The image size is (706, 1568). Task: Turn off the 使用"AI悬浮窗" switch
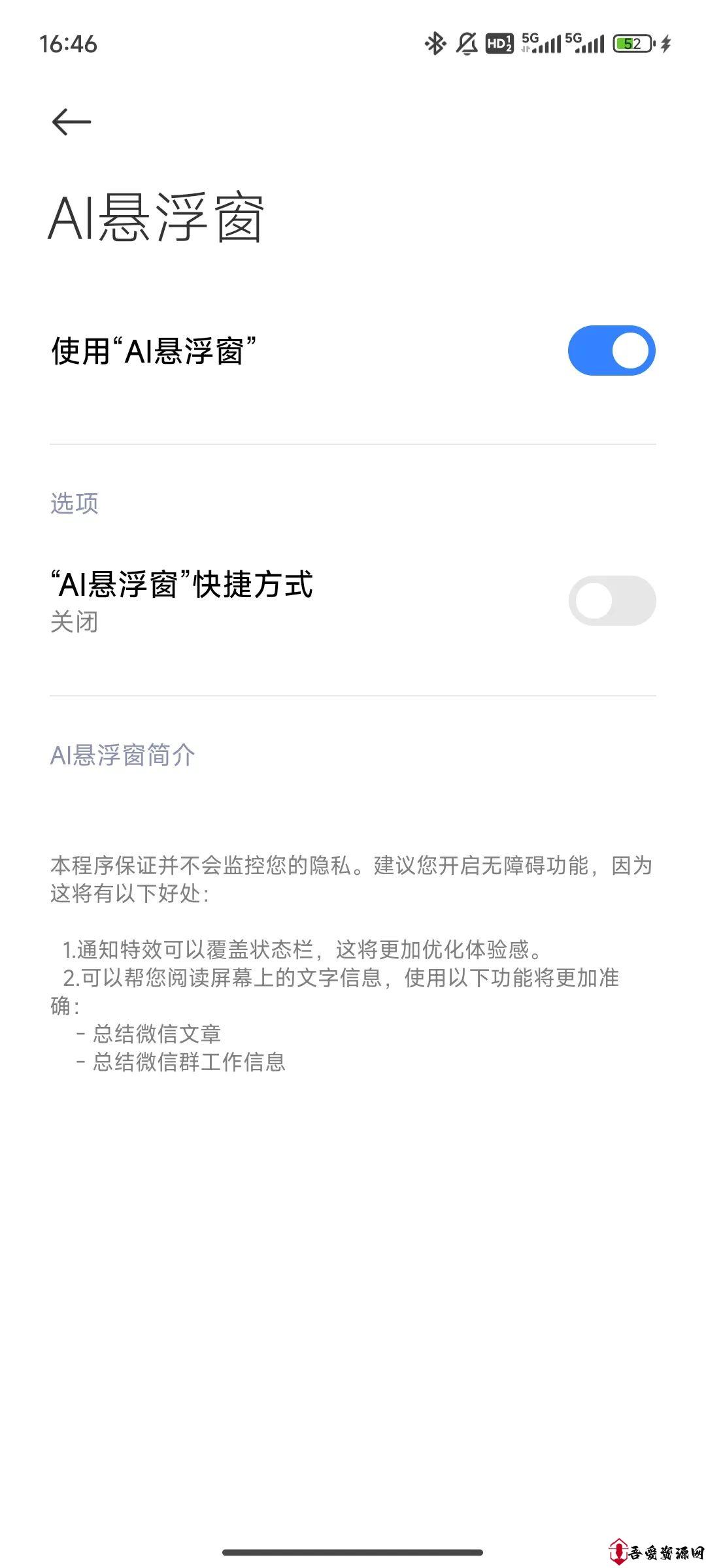pos(612,351)
